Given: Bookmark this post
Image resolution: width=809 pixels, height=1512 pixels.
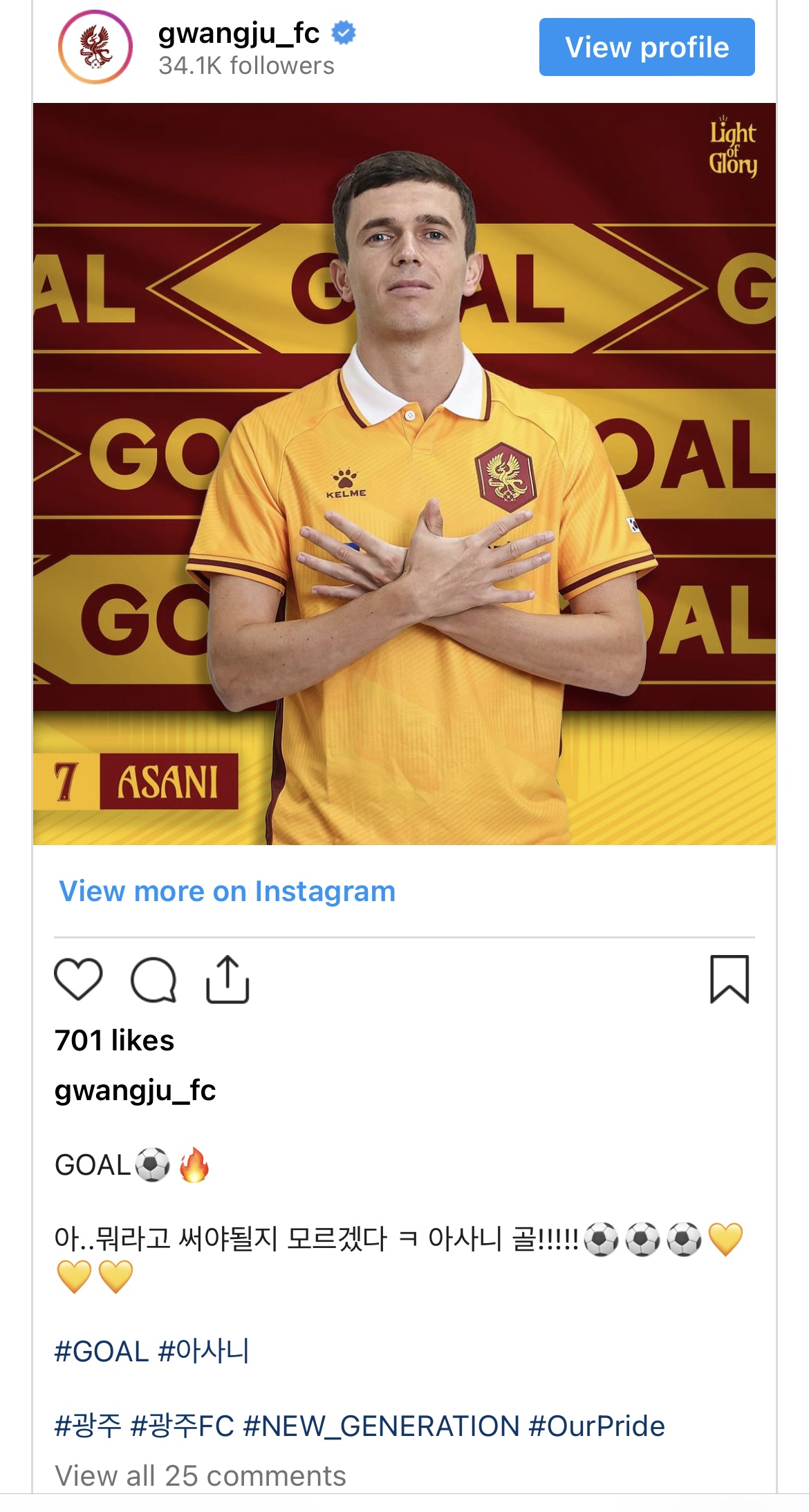Looking at the screenshot, I should coord(729,979).
